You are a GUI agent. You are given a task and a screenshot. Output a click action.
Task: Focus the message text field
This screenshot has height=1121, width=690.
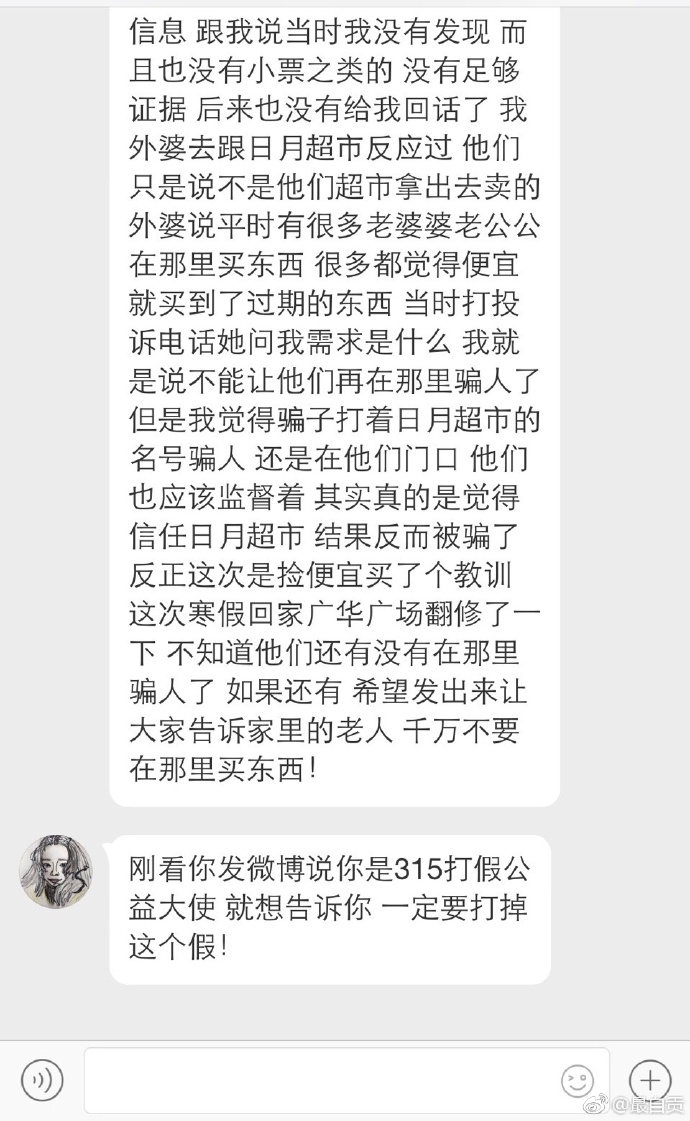point(320,1080)
